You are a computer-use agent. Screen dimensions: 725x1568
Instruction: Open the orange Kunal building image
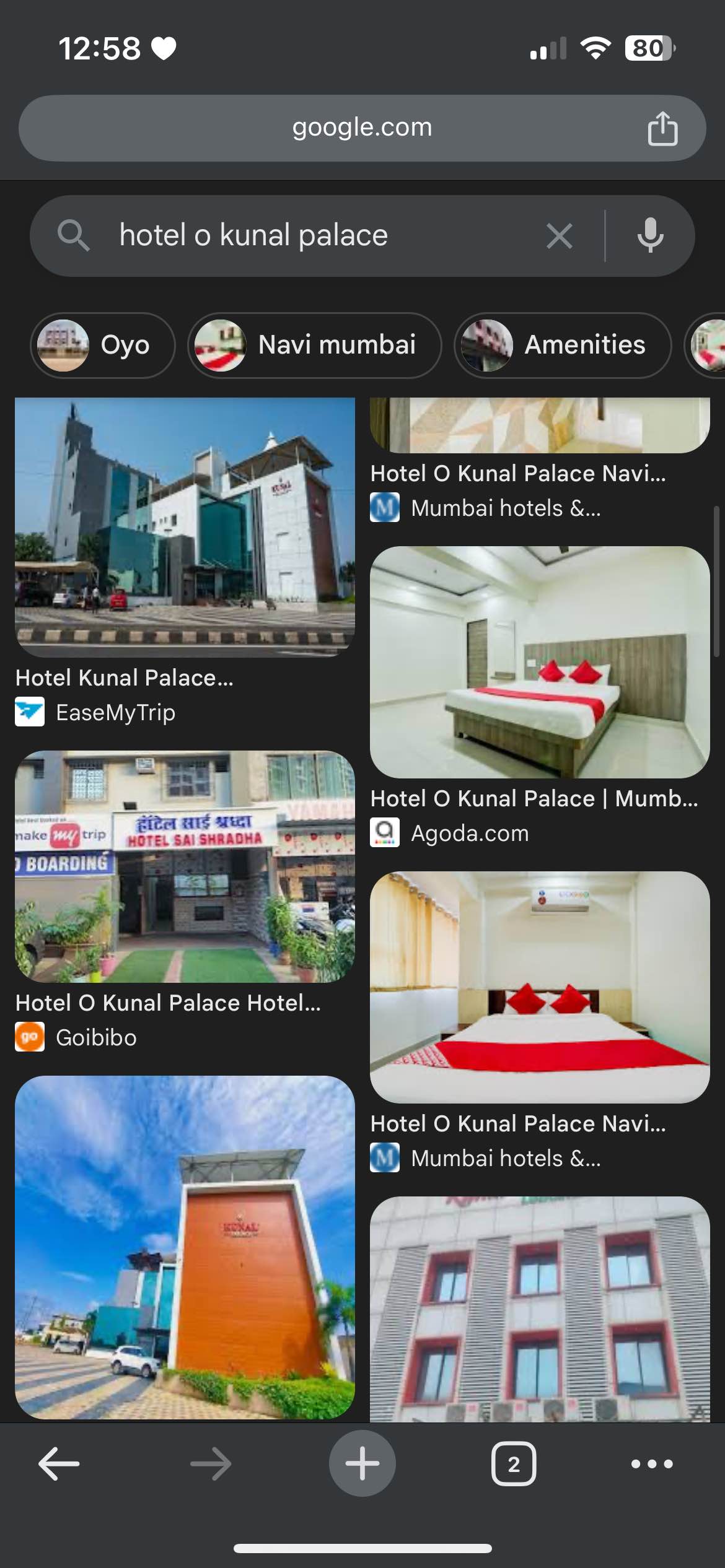pos(185,1247)
